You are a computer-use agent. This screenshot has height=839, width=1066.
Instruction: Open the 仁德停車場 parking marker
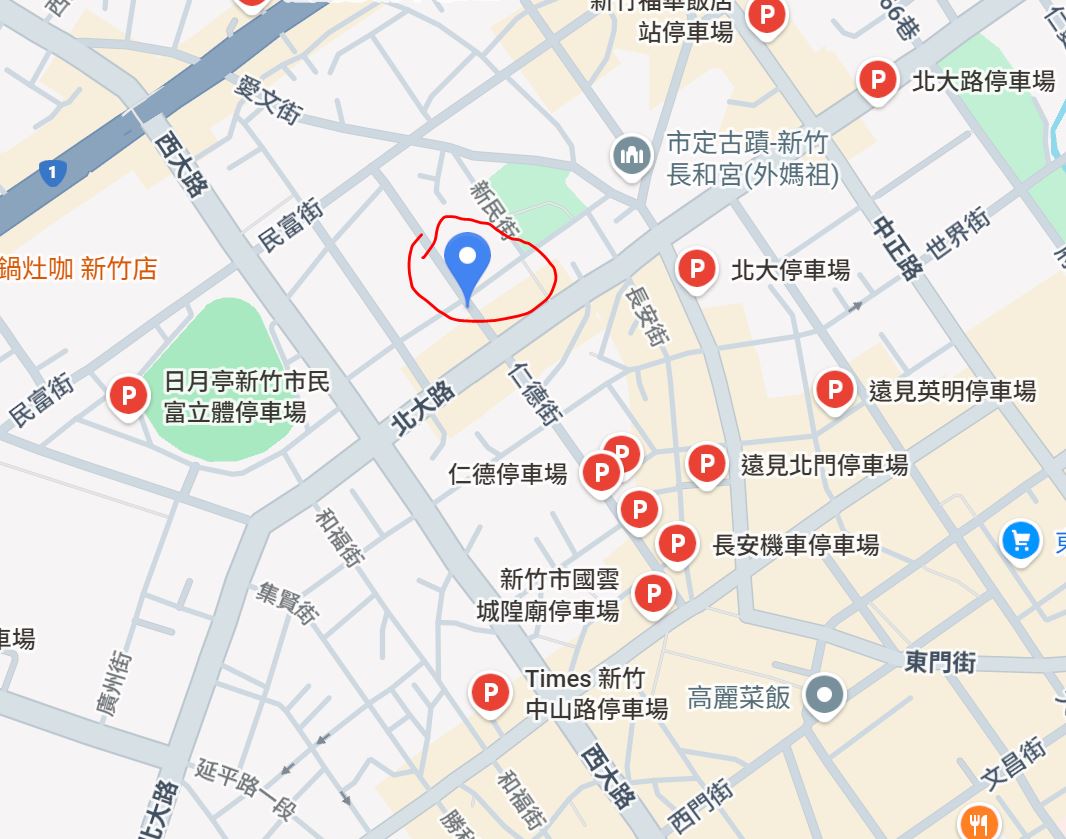(600, 471)
